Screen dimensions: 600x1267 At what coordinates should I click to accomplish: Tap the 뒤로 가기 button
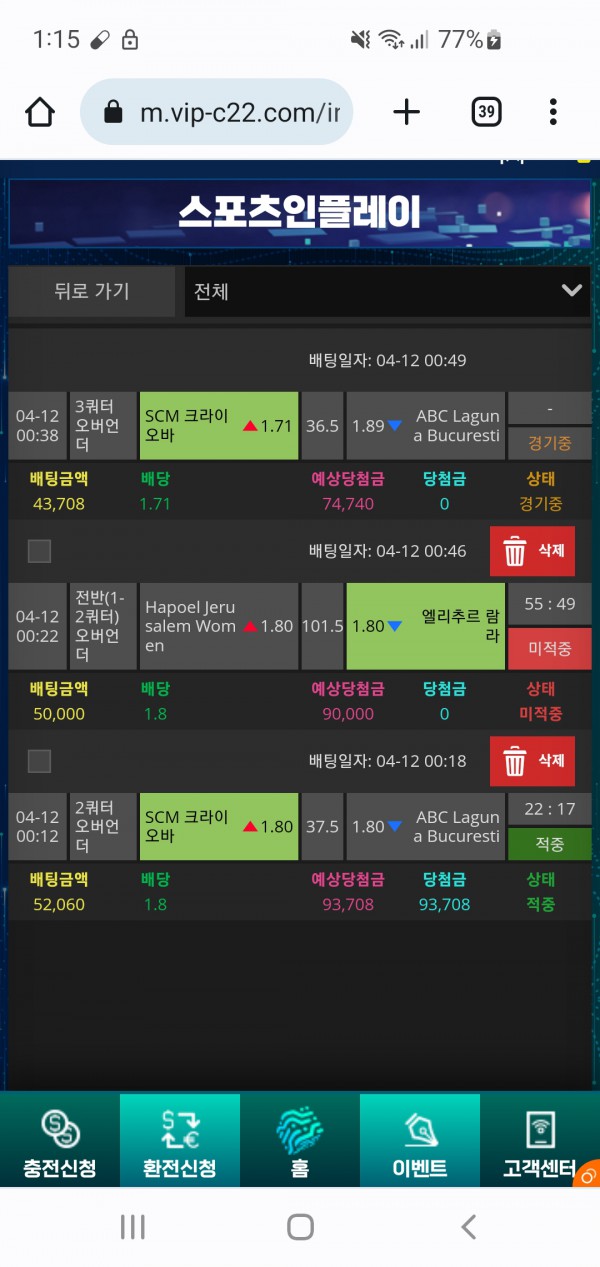tap(92, 291)
